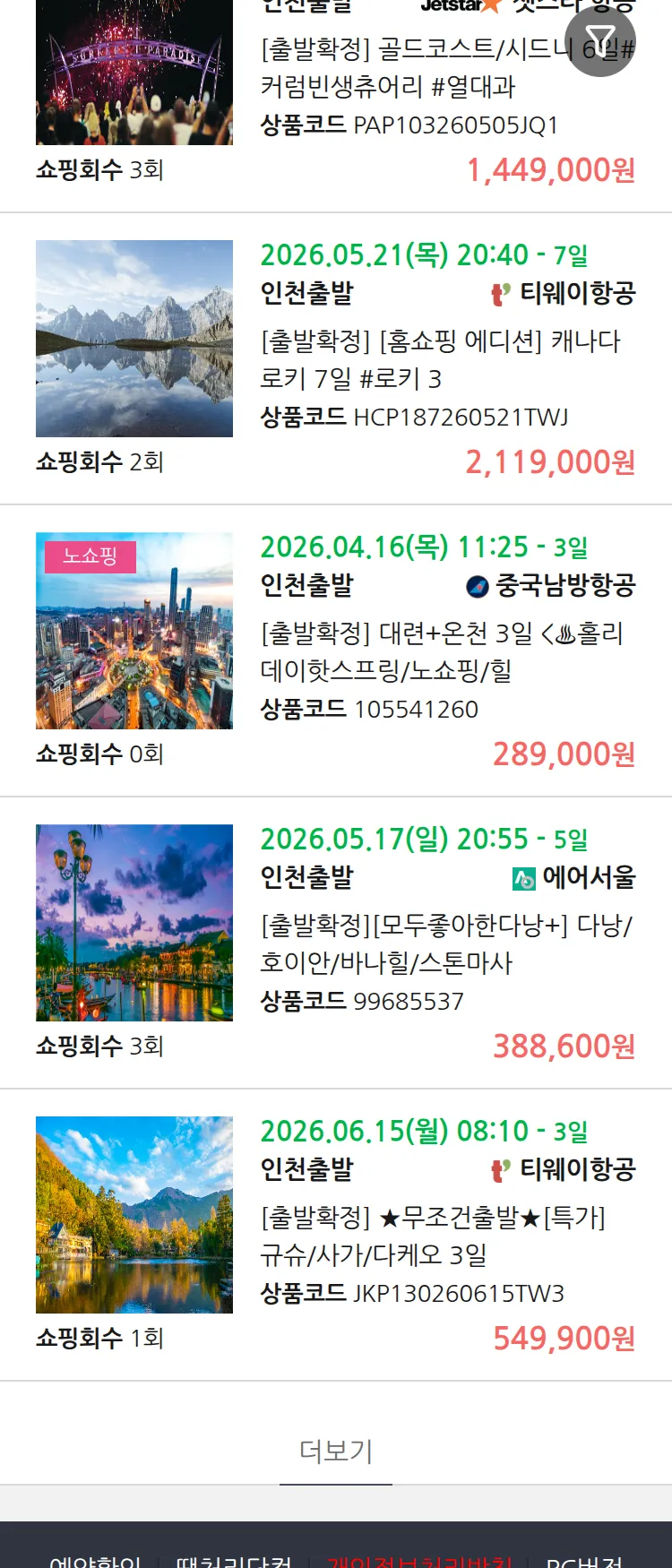The width and height of the screenshot is (672, 1568).
Task: Open the Da Nang/Hoi An 5-day package
Action: pos(445,943)
